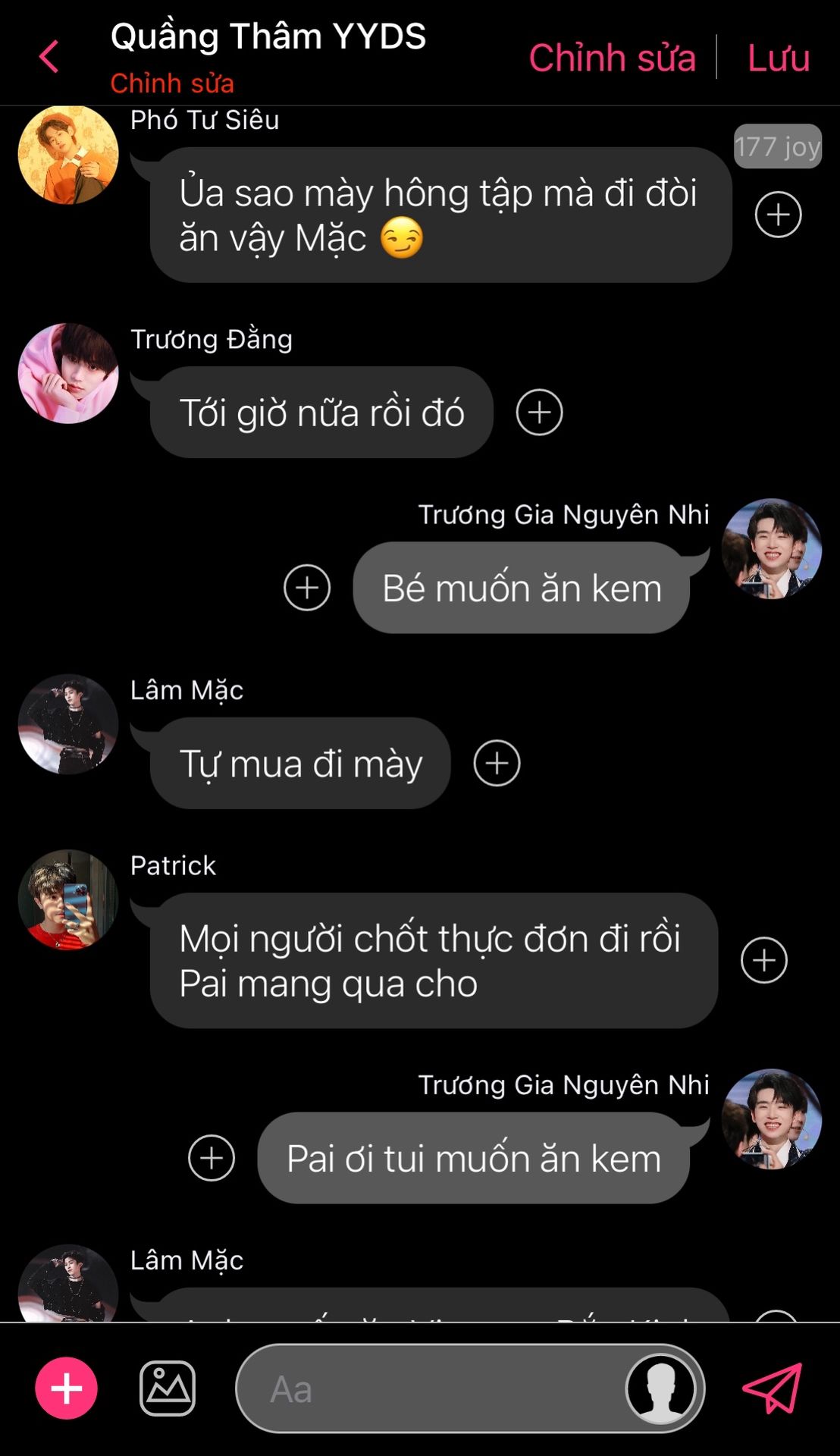Viewport: 840px width, 1456px height.
Task: Focus the Aa message input field
Action: pyautogui.click(x=432, y=1389)
